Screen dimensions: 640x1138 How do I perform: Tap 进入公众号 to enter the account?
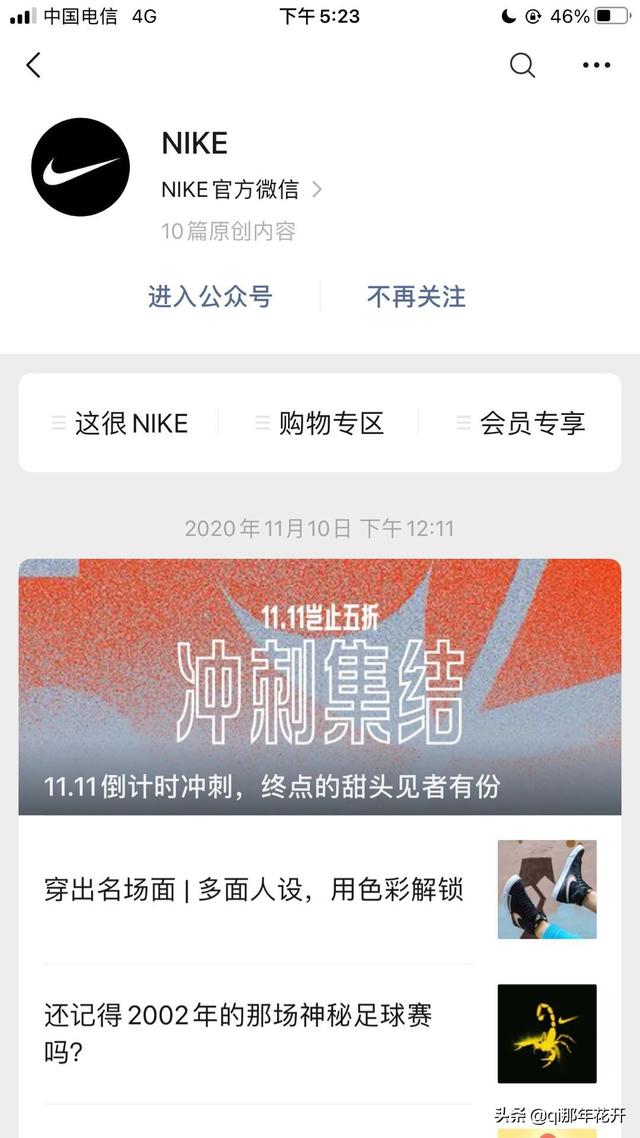(x=210, y=297)
